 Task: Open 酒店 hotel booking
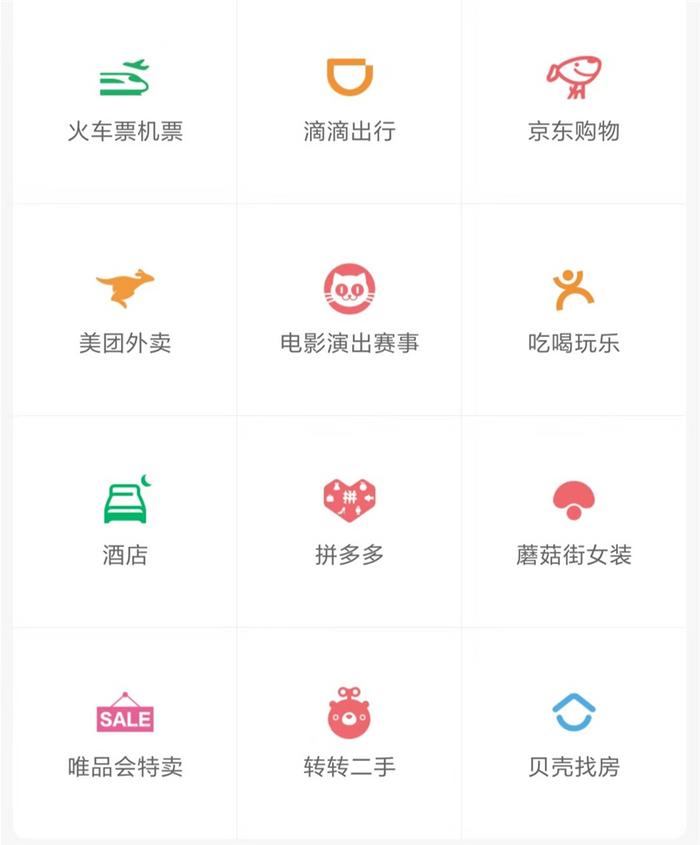point(125,522)
